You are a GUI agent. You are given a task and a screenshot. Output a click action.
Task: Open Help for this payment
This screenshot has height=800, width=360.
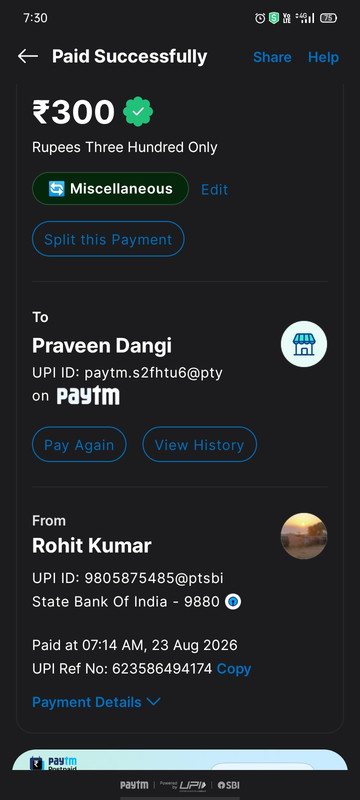click(323, 57)
